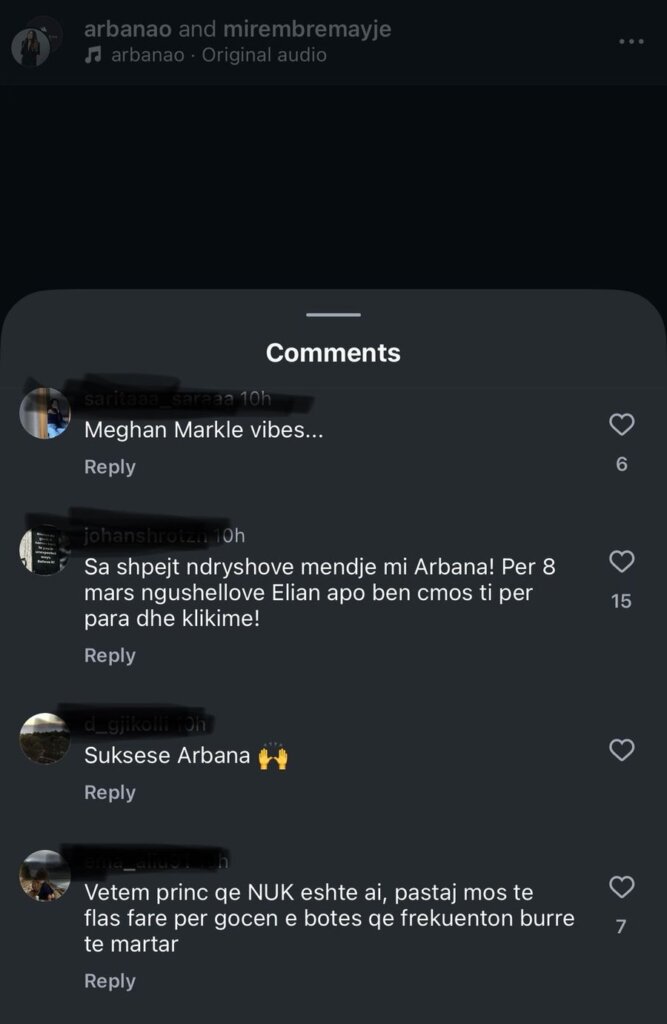Tap the comments sheet drag handle

[333, 315]
